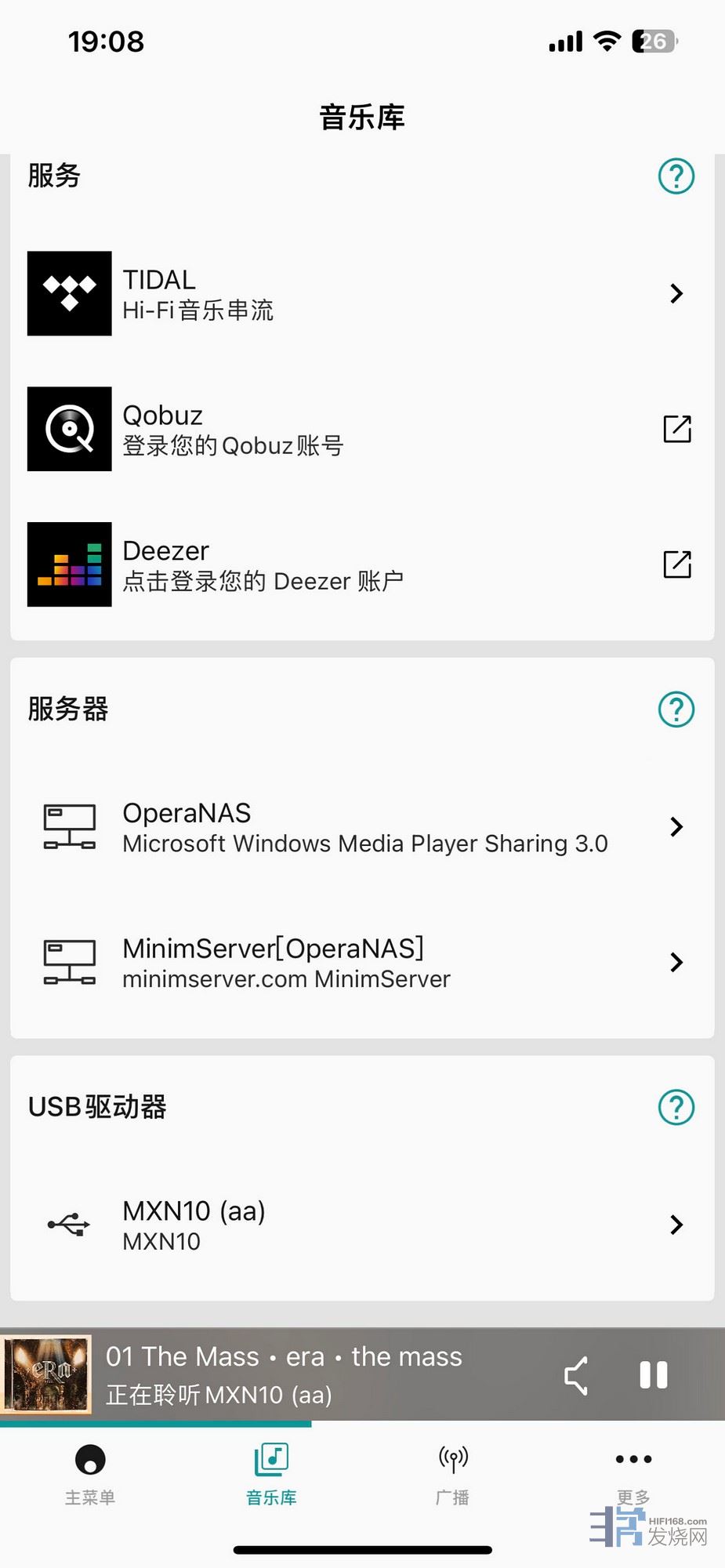Pause the currently playing track
This screenshot has height=1568, width=725.
[653, 1374]
